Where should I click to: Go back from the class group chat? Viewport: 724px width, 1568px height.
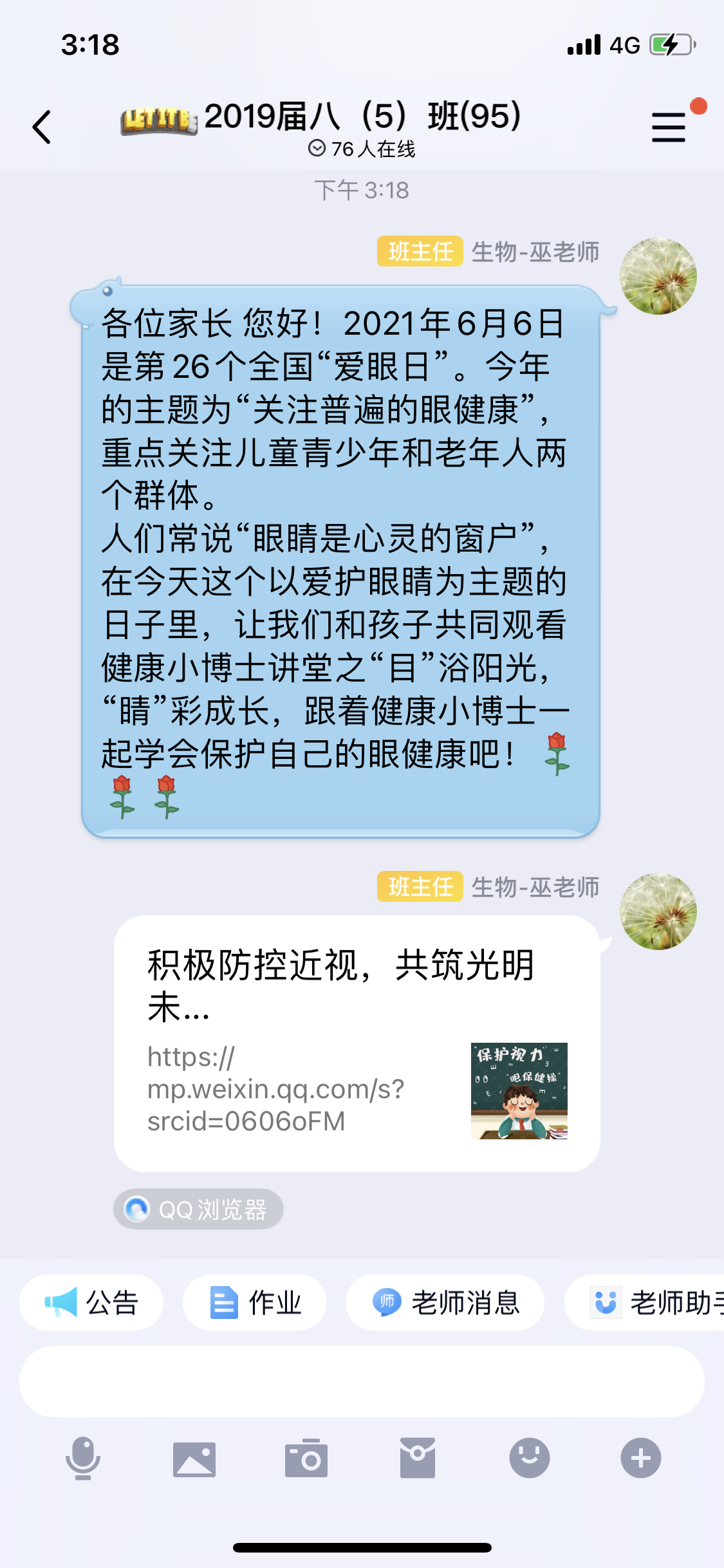(42, 127)
